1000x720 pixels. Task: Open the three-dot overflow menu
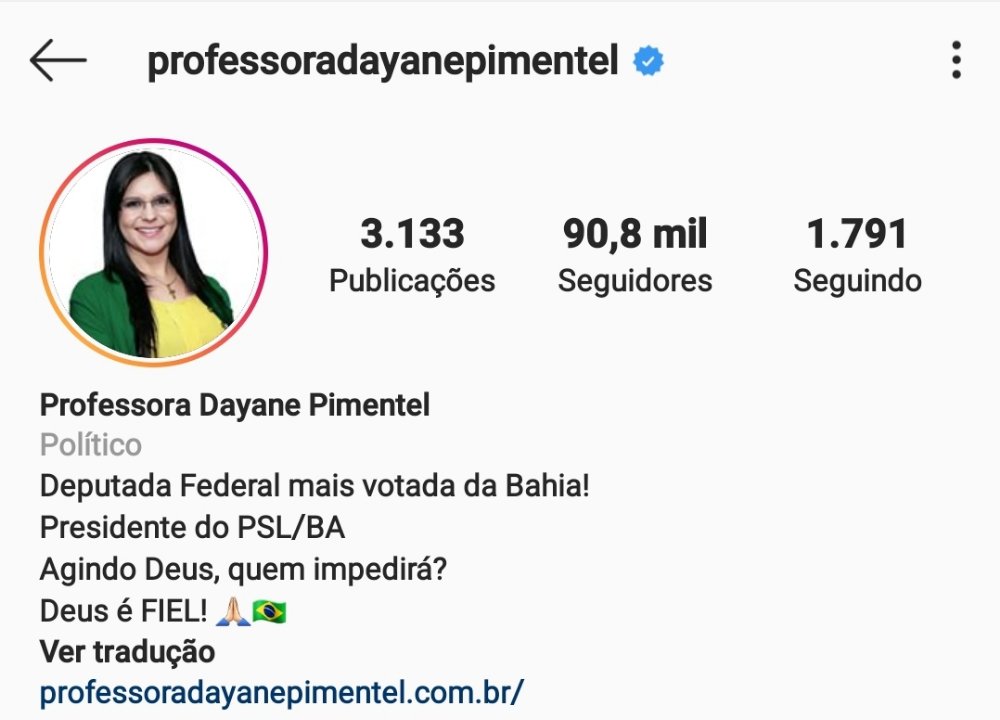[x=956, y=61]
